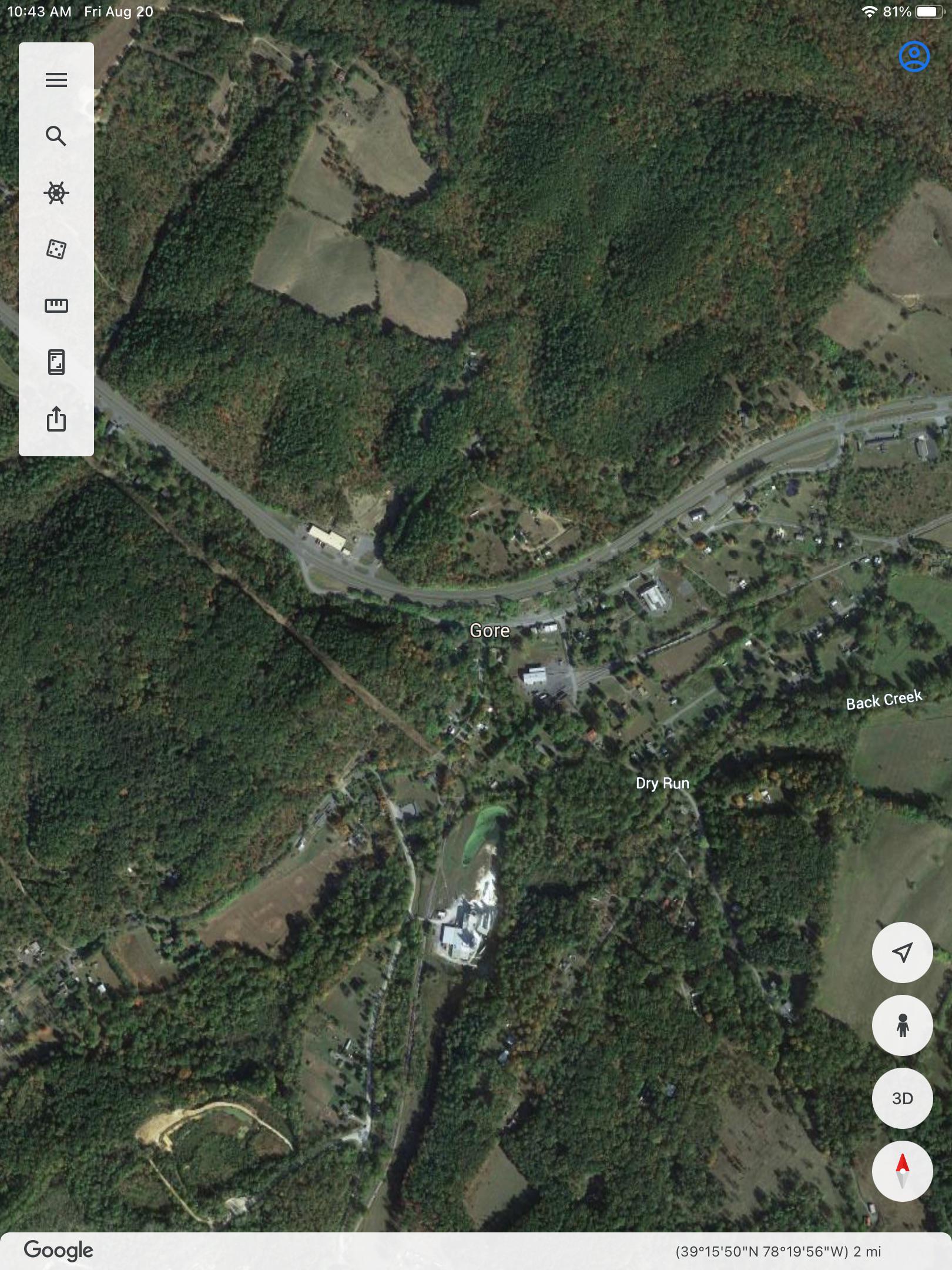Select the measure ruler tool
Screen dimensions: 952x1270
tap(56, 306)
